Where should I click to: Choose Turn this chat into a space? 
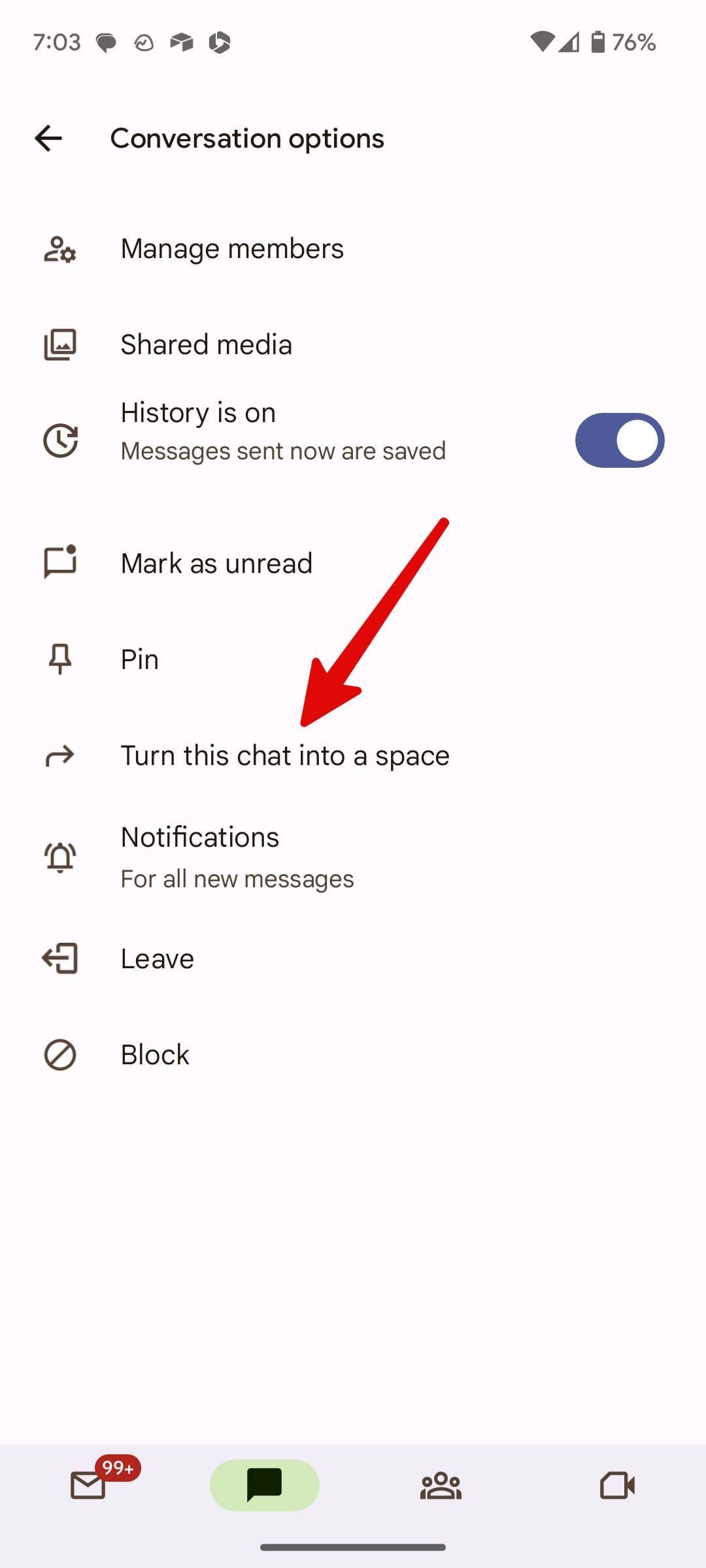click(x=284, y=755)
